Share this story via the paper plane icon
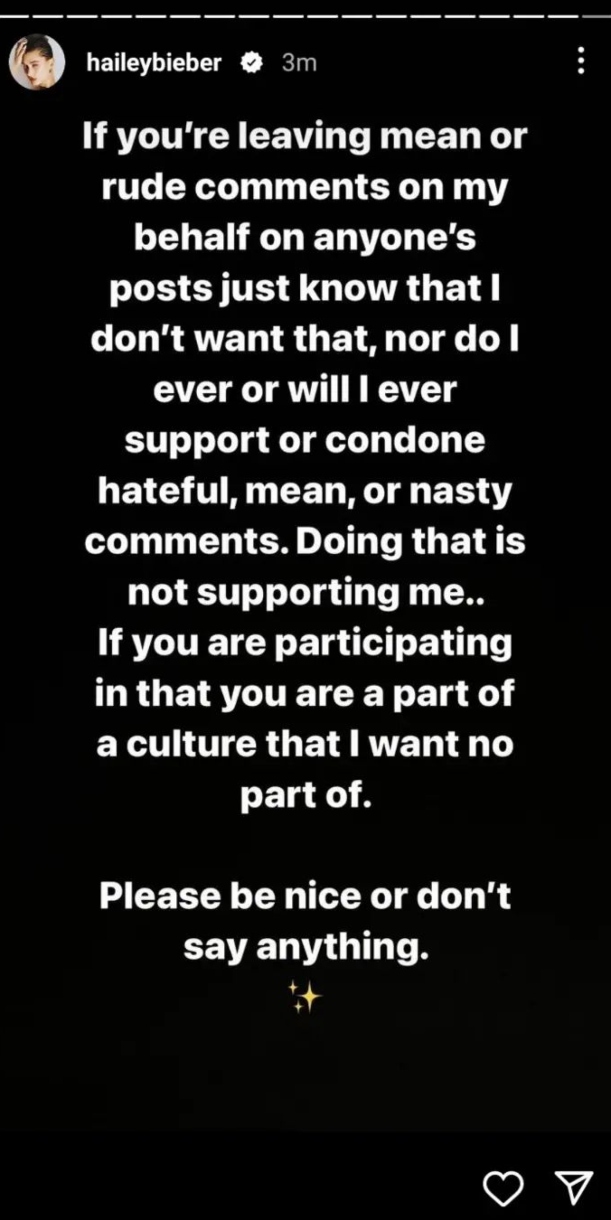The width and height of the screenshot is (611, 1220). 574,1187
